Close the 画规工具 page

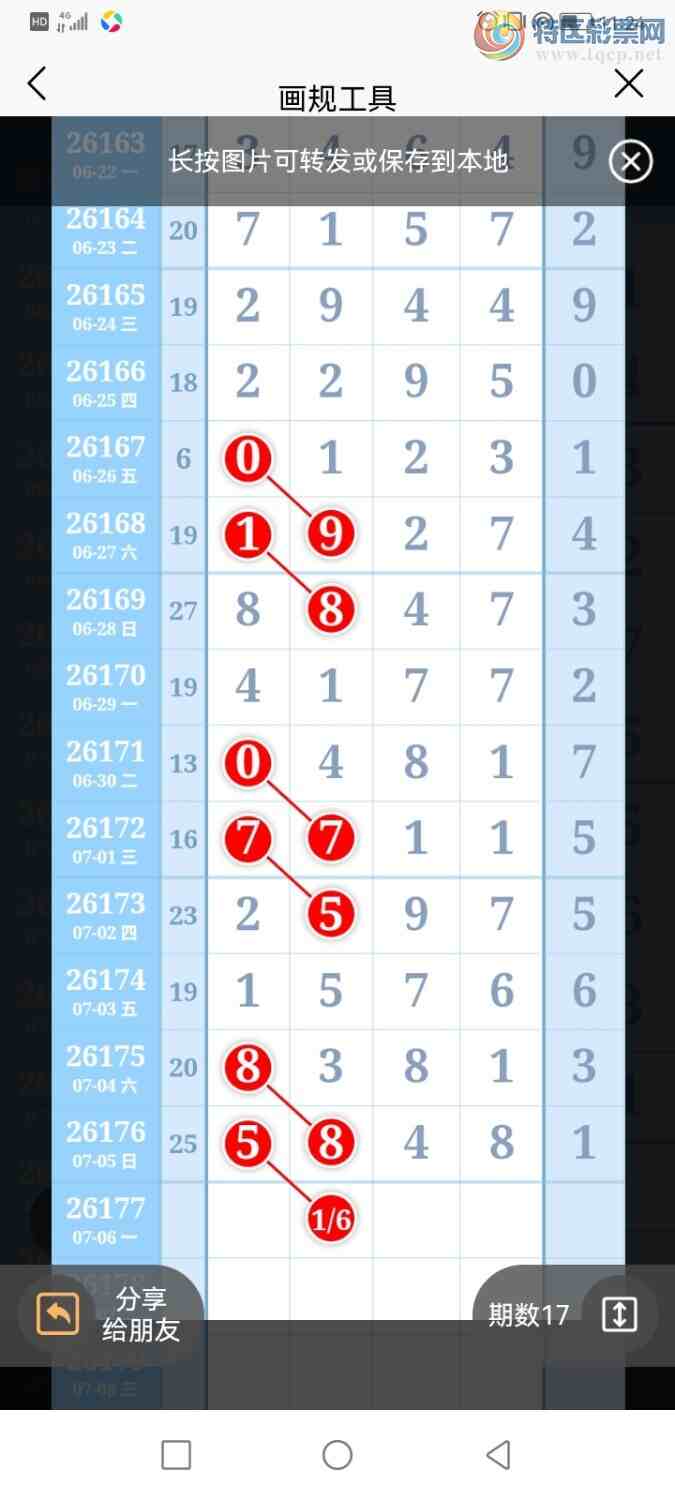click(x=629, y=84)
